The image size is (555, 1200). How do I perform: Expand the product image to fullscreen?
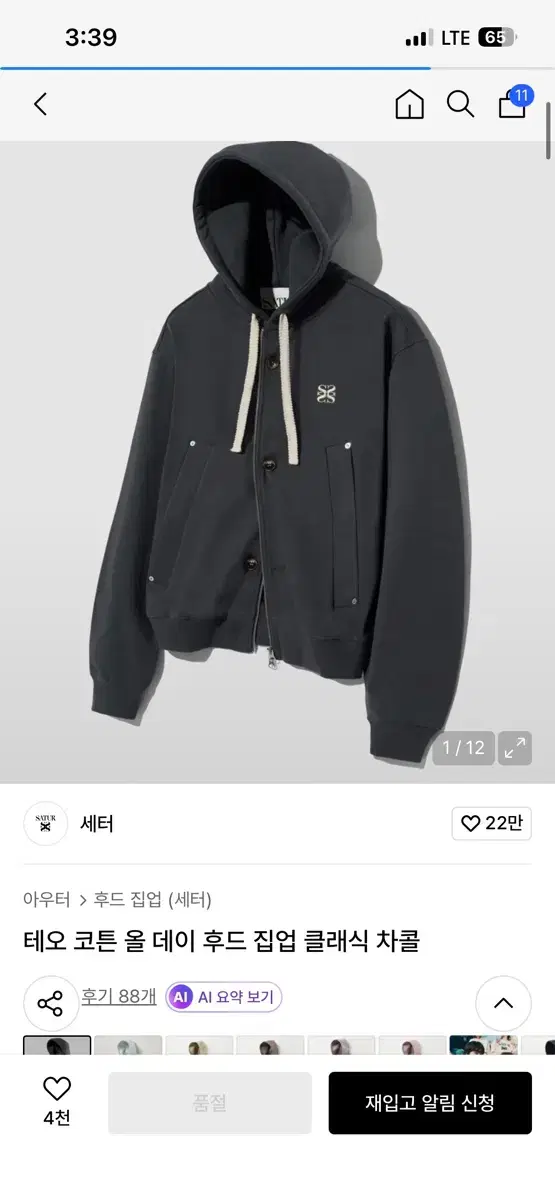(515, 748)
